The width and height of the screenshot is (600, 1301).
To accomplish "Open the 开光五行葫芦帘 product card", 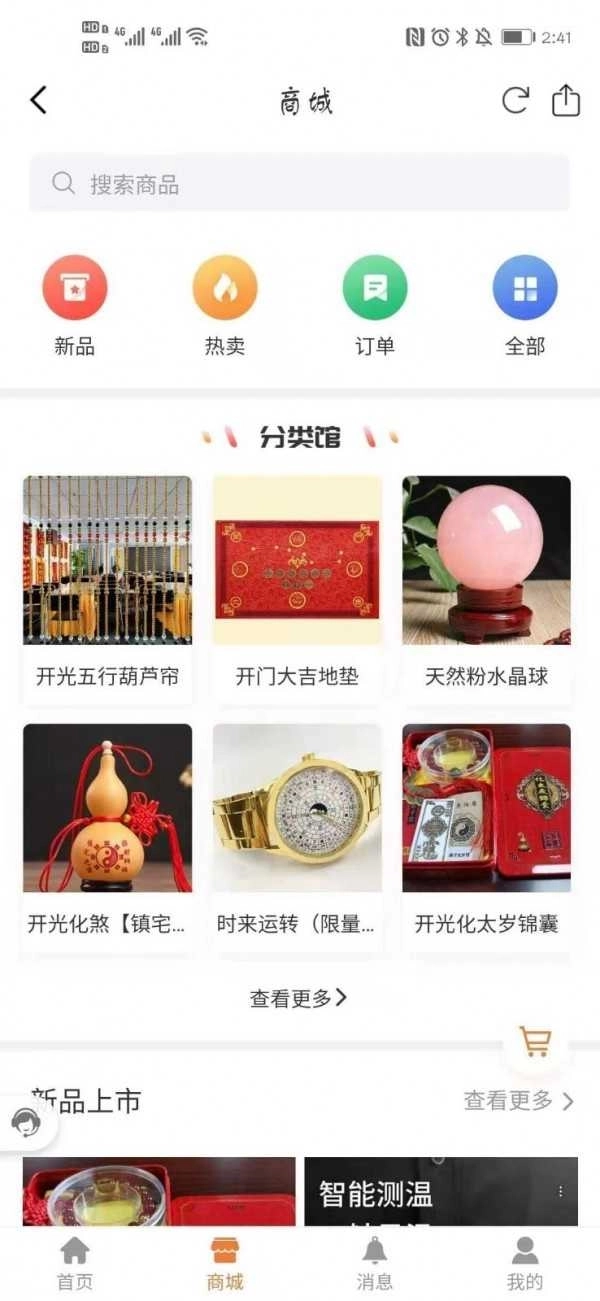I will tap(107, 588).
